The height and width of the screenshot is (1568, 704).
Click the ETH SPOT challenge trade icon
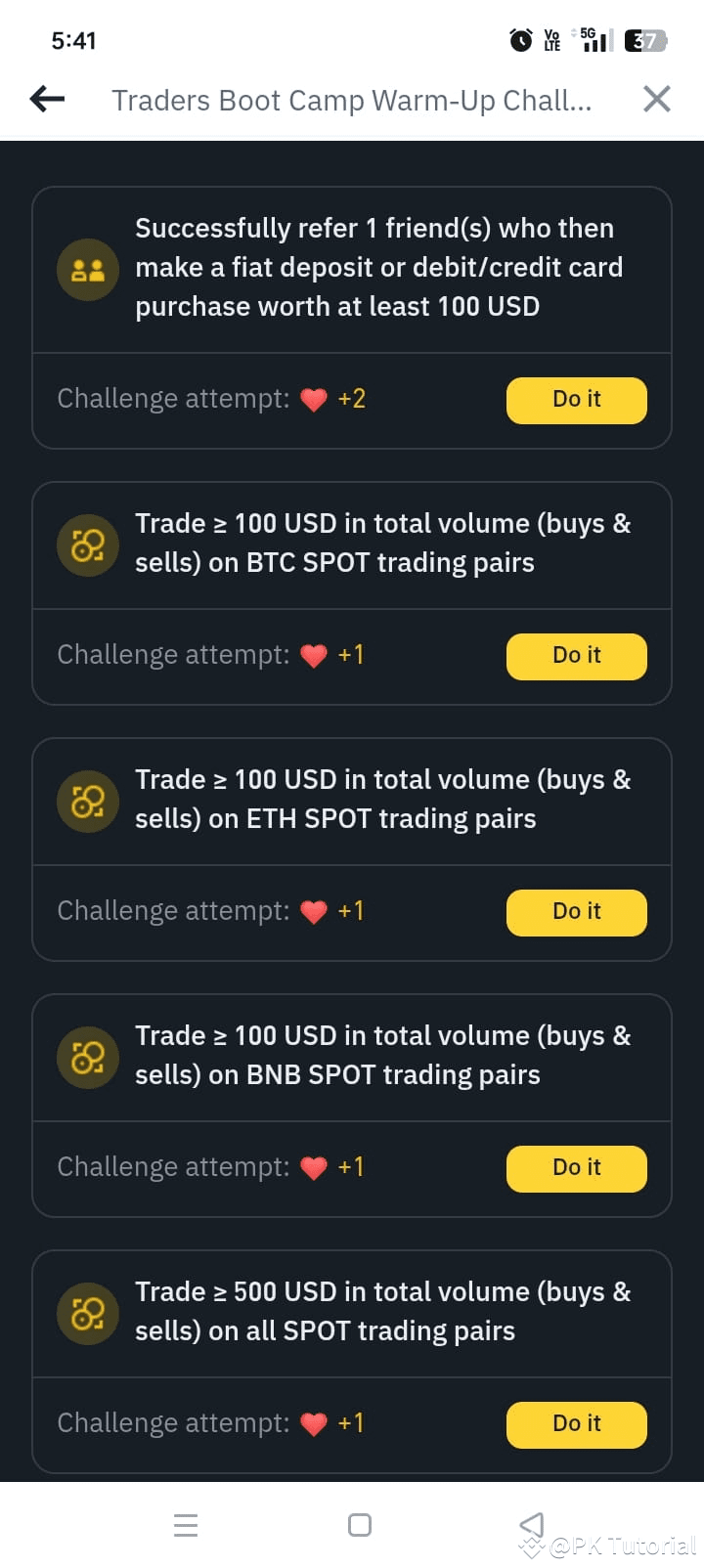88,802
